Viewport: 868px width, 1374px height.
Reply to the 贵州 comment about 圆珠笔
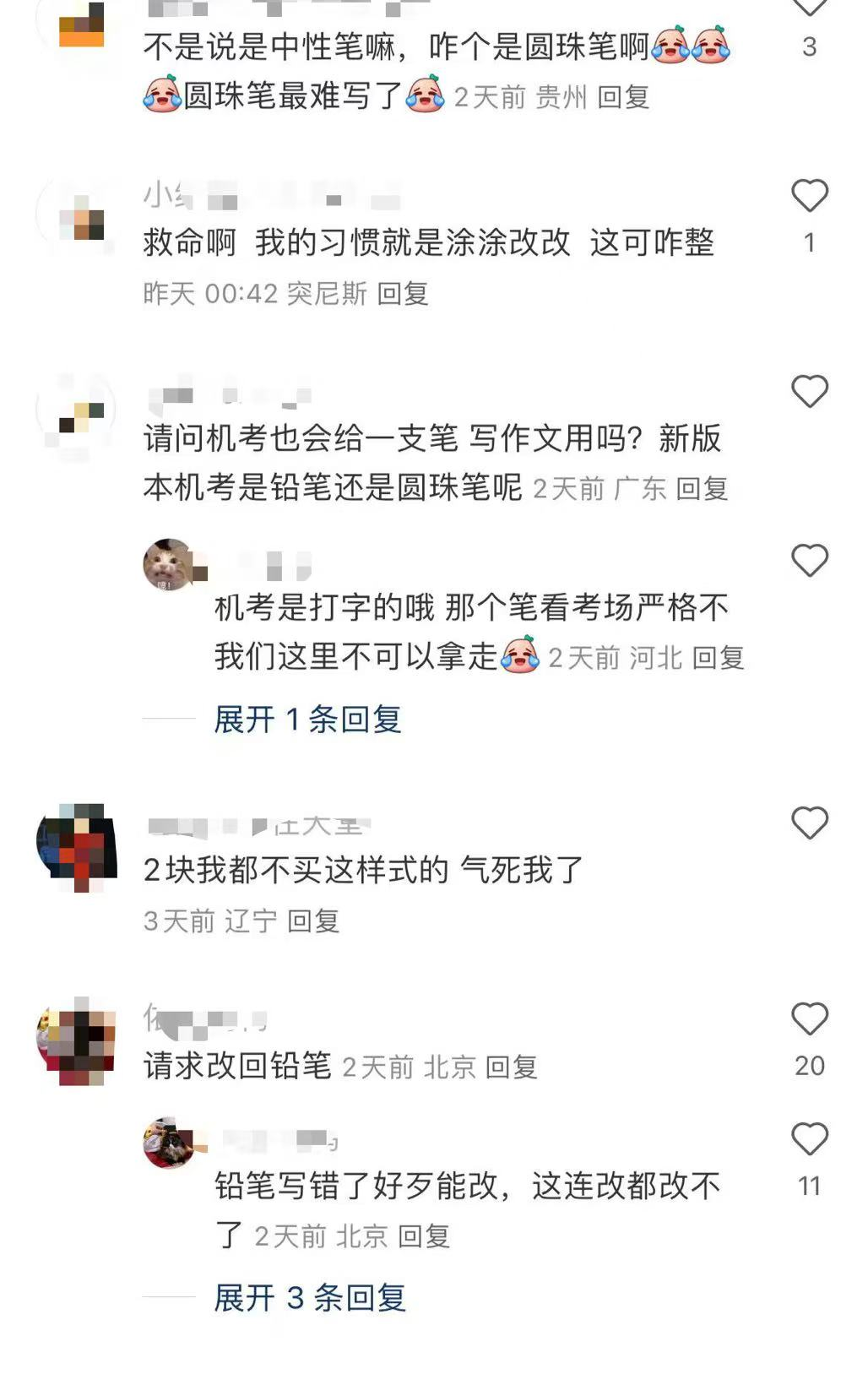pyautogui.click(x=623, y=97)
